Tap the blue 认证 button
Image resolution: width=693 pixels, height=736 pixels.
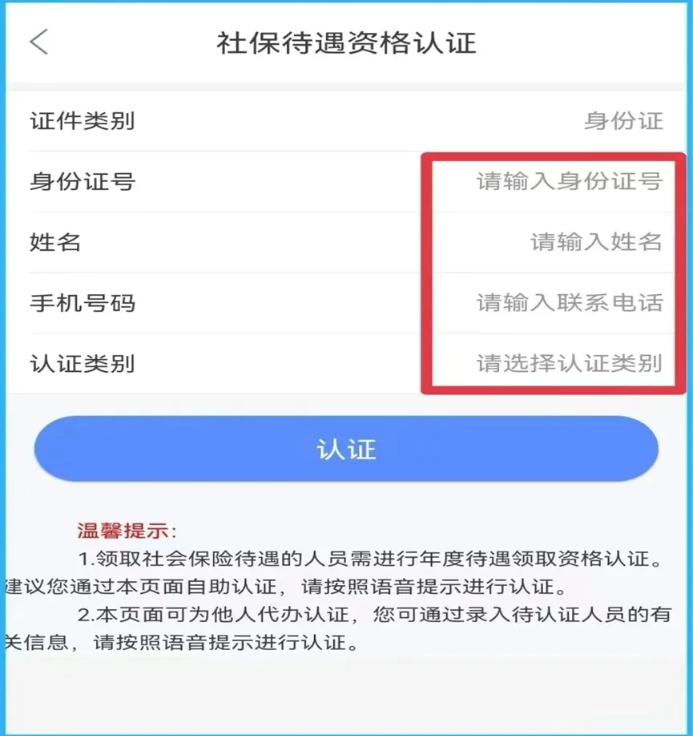pyautogui.click(x=346, y=449)
